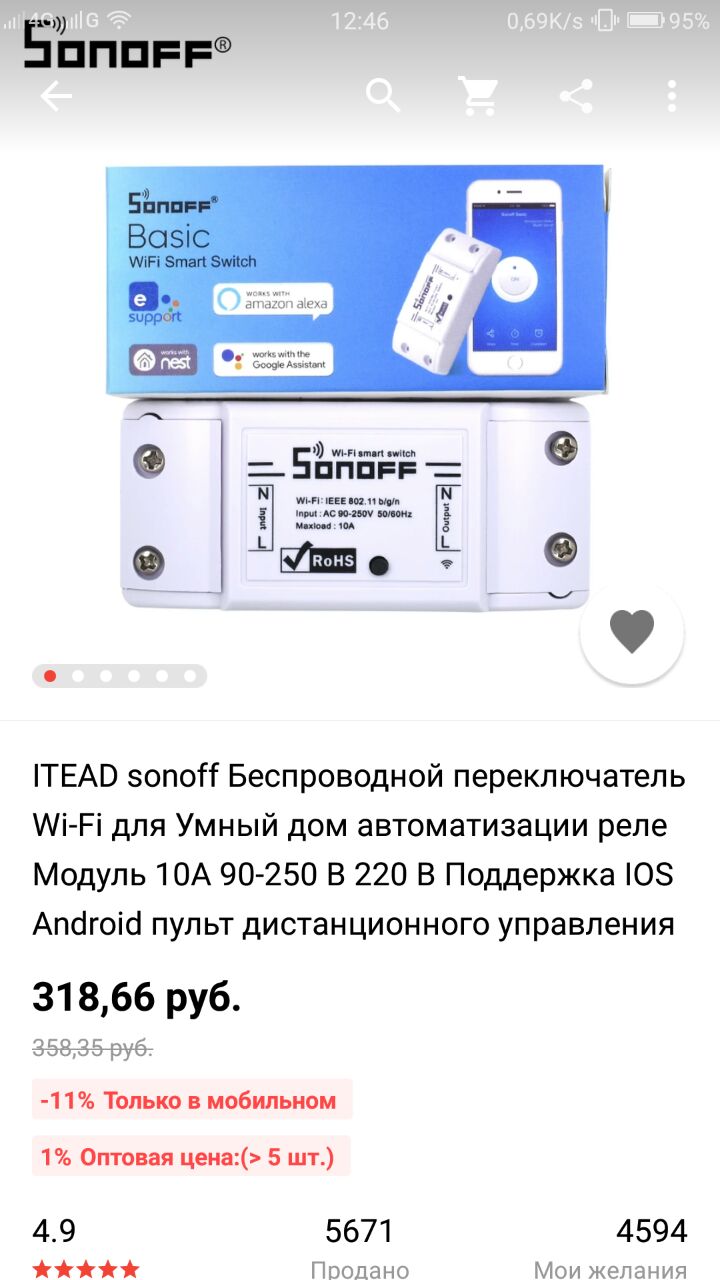
Task: Open the overflow menu
Action: pyautogui.click(x=671, y=96)
